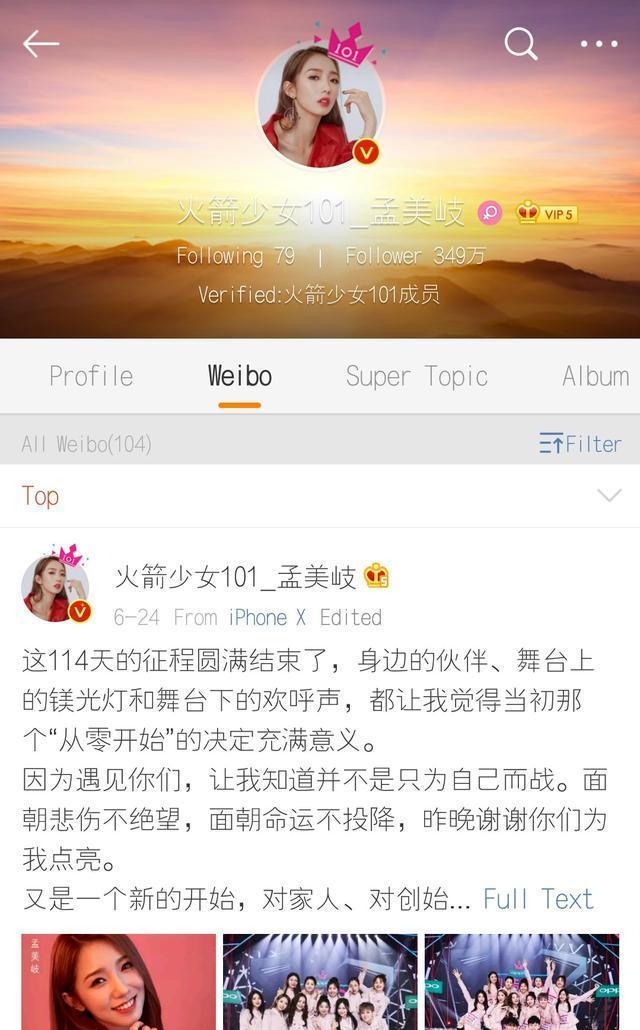The height and width of the screenshot is (1030, 640).
Task: Tap the VIP5 membership badge
Action: click(x=547, y=213)
